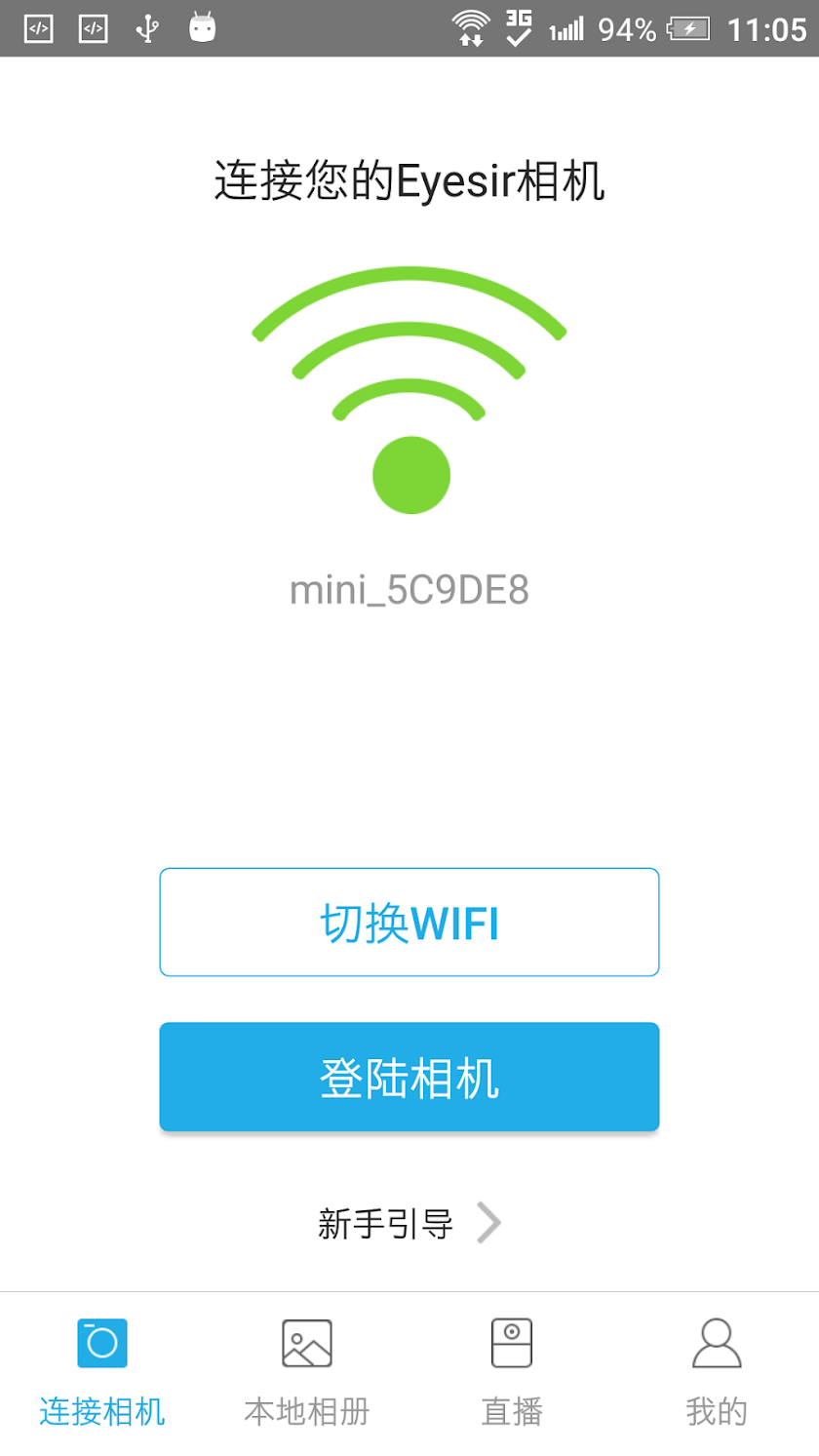819x1456 pixels.
Task: Go to the 直播 tab
Action: 512,1370
